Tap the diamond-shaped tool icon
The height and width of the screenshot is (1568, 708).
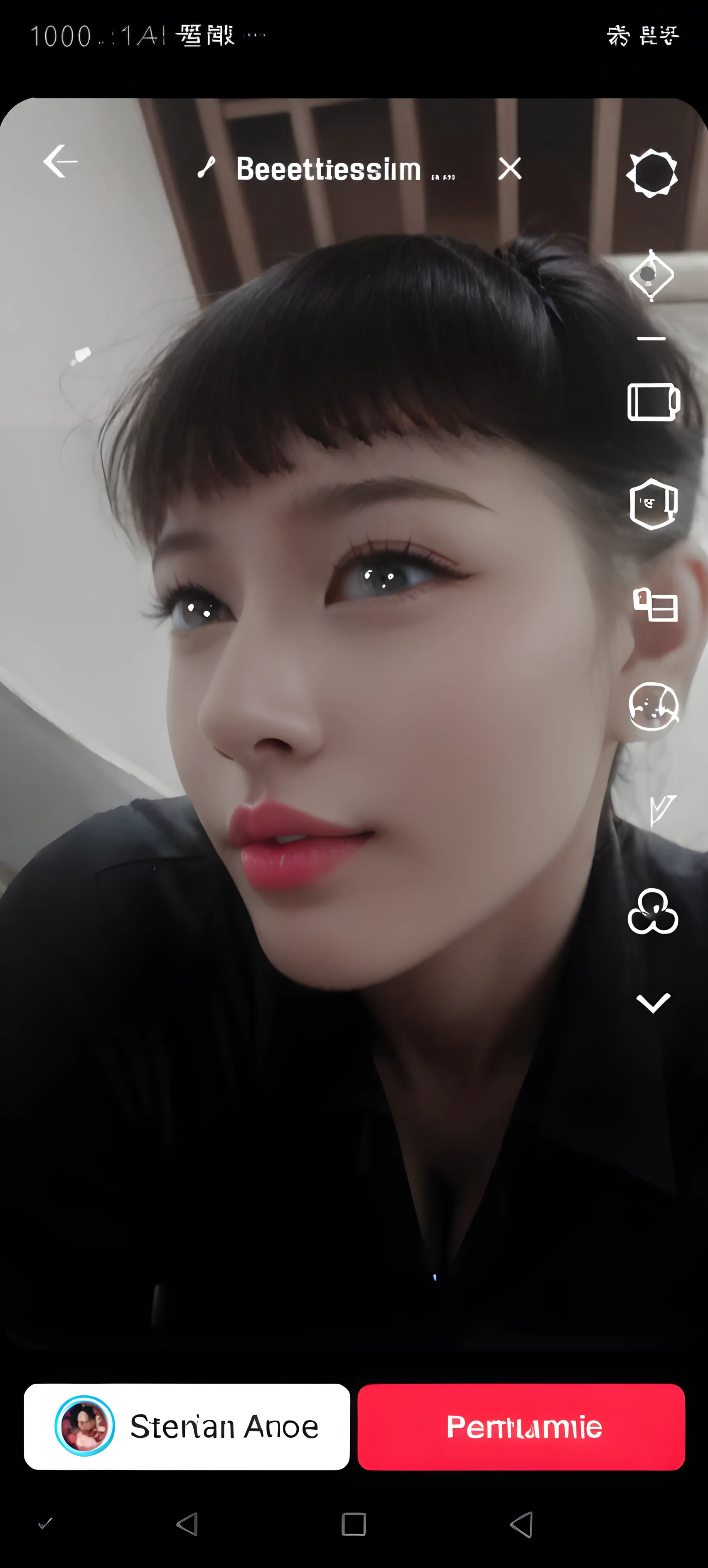(x=651, y=276)
